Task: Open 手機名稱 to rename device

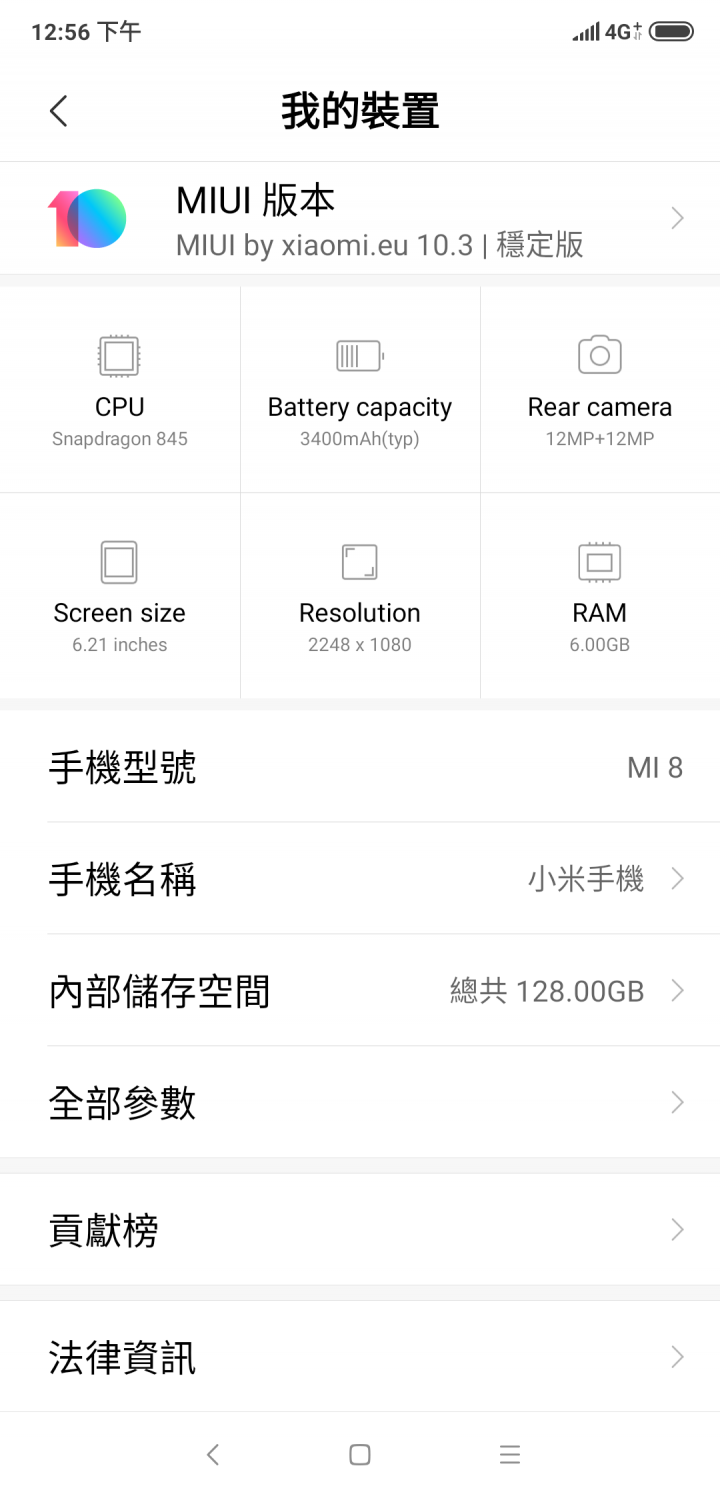Action: pos(360,879)
